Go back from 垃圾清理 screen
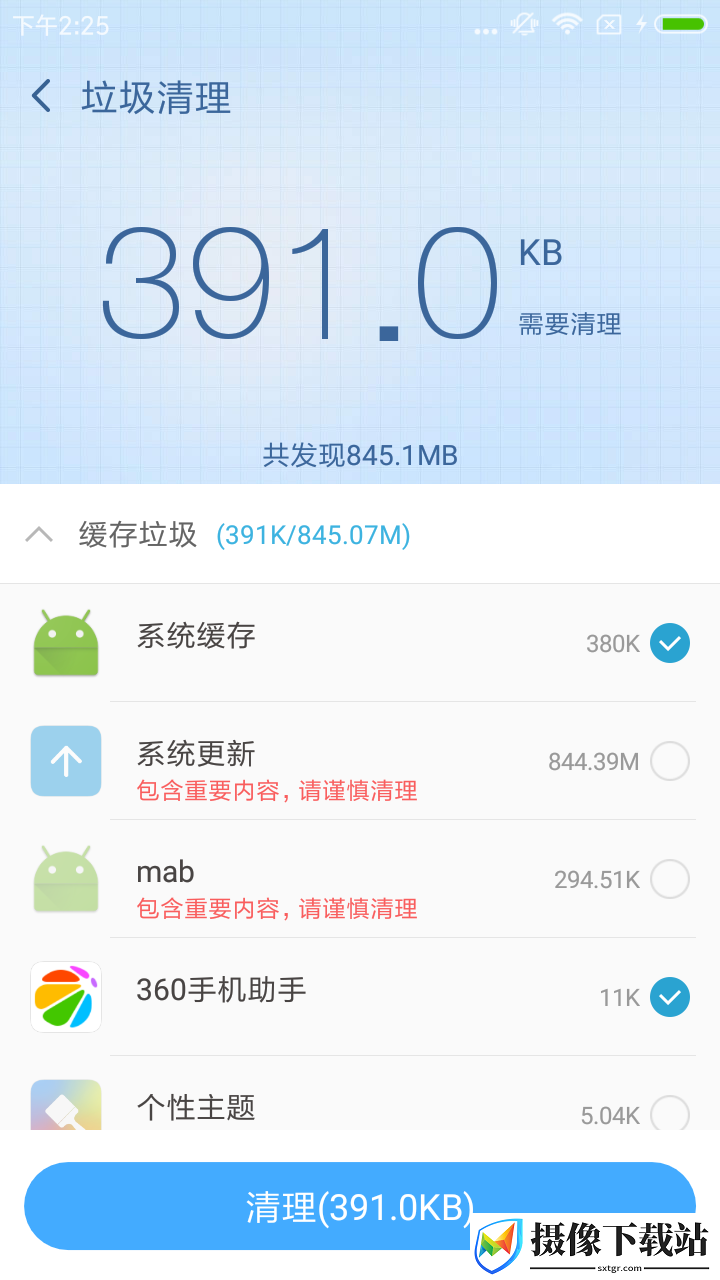Image resolution: width=720 pixels, height=1280 pixels. click(x=41, y=97)
